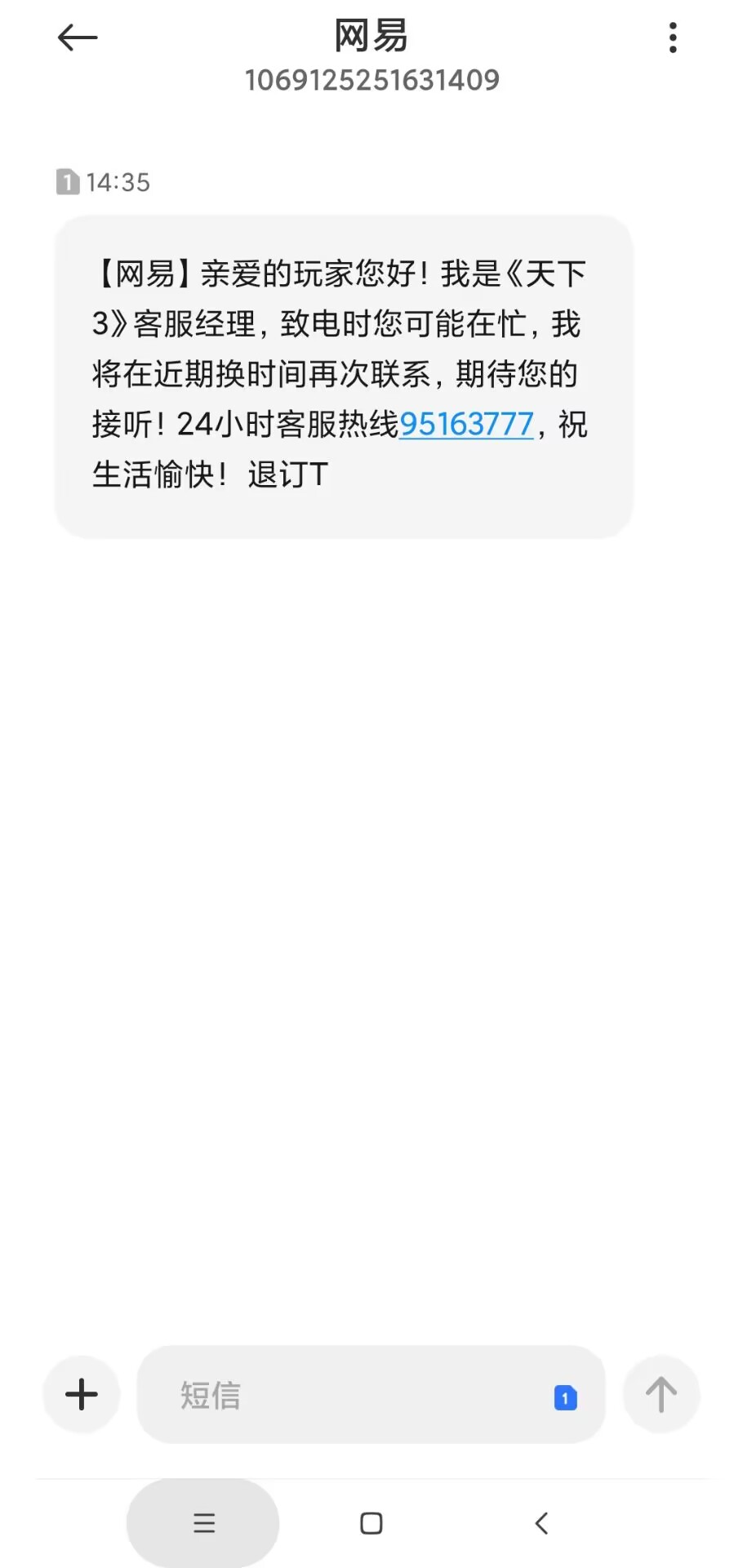
Task: Open the three-dot overflow menu
Action: [x=673, y=38]
